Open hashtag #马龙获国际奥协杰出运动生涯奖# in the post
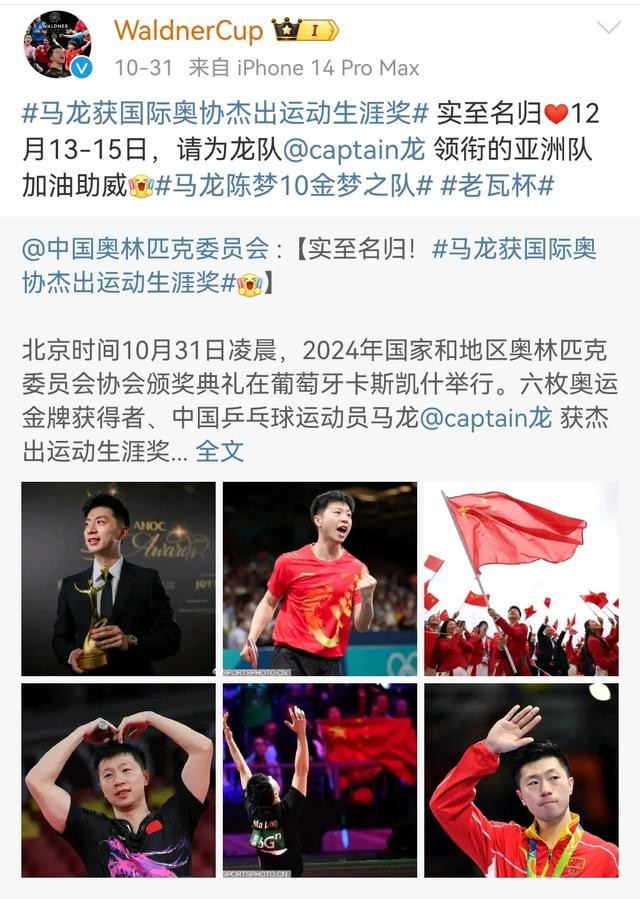The height and width of the screenshot is (899, 640). [x=225, y=111]
